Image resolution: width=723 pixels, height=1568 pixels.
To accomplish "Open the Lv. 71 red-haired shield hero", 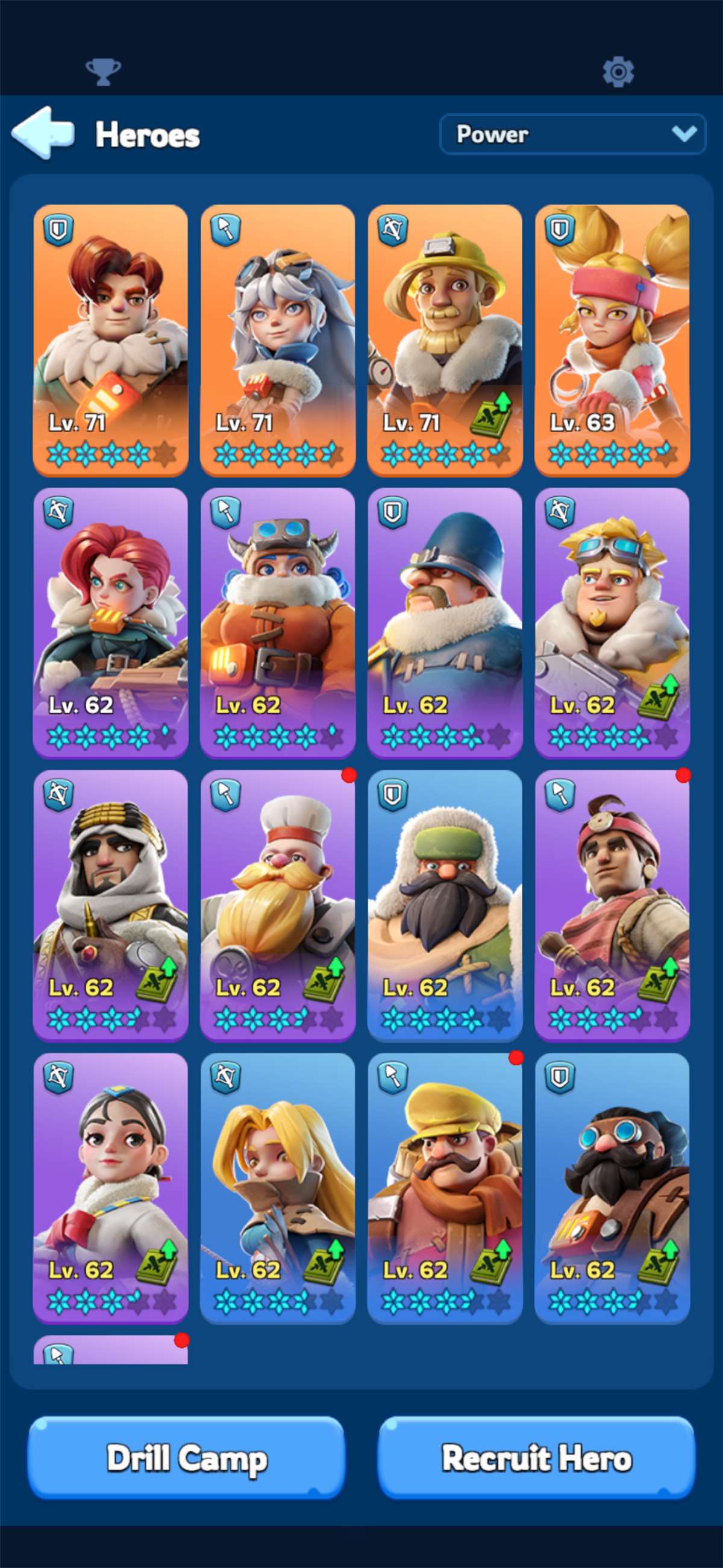I will pos(110,339).
